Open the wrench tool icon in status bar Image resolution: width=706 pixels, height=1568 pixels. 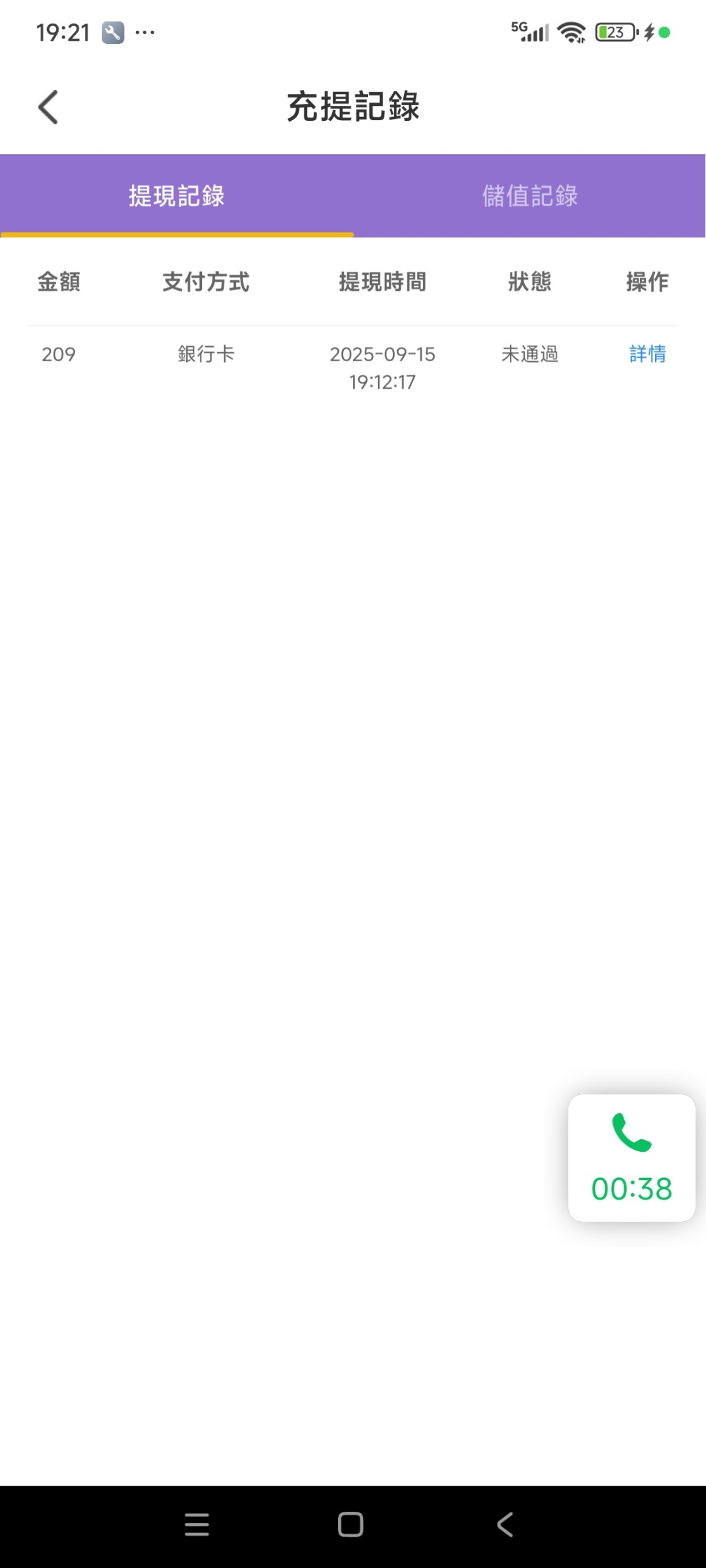pyautogui.click(x=112, y=32)
